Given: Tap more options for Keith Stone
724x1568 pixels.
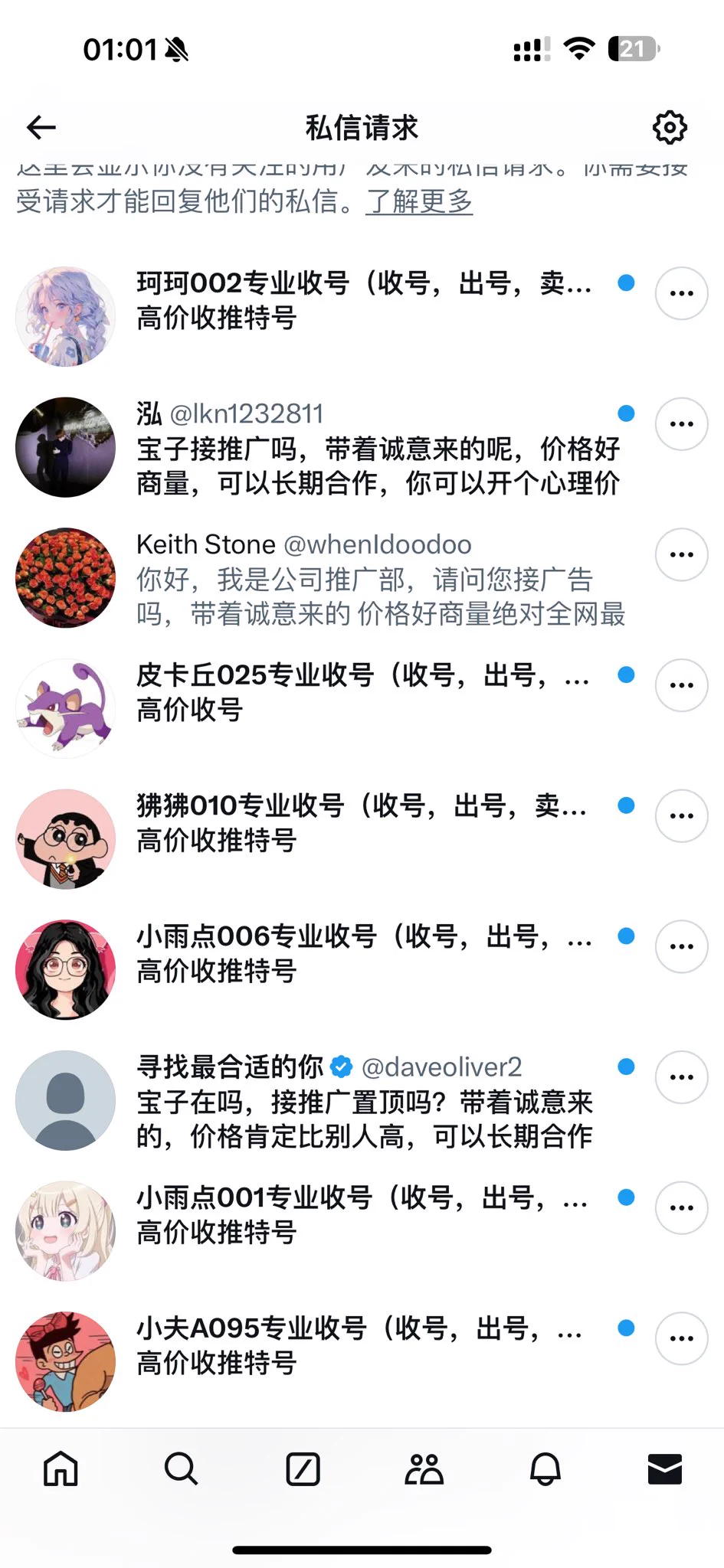Looking at the screenshot, I should [681, 554].
